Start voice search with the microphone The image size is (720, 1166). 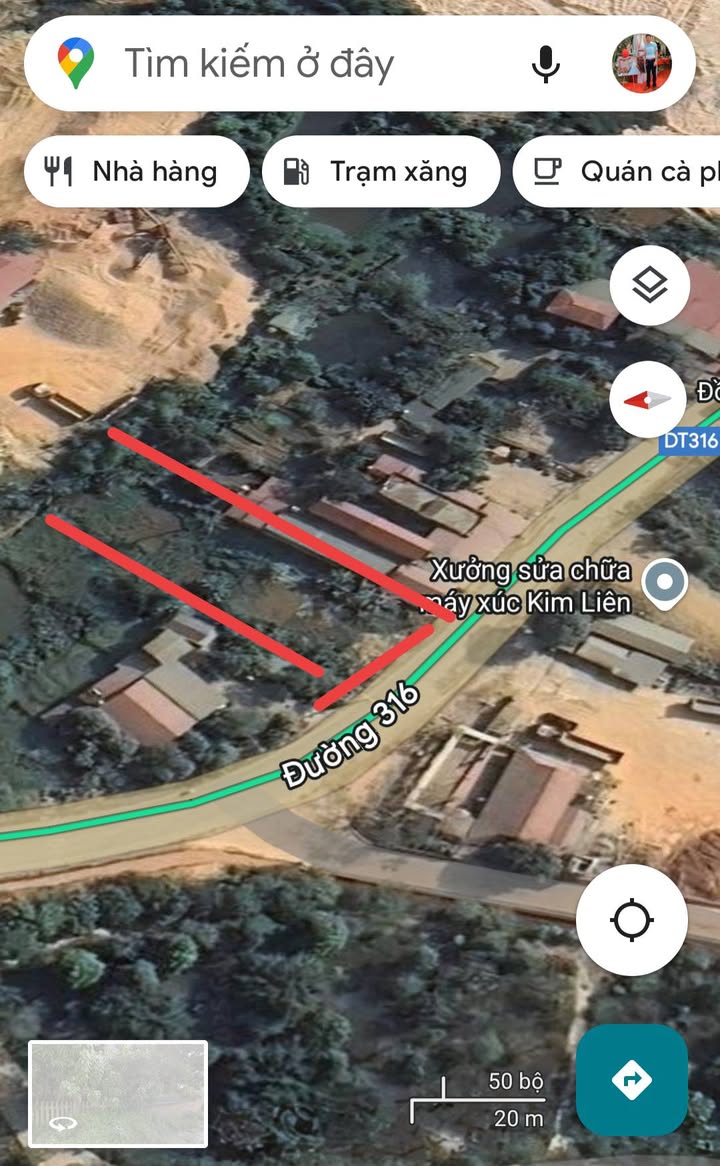545,64
